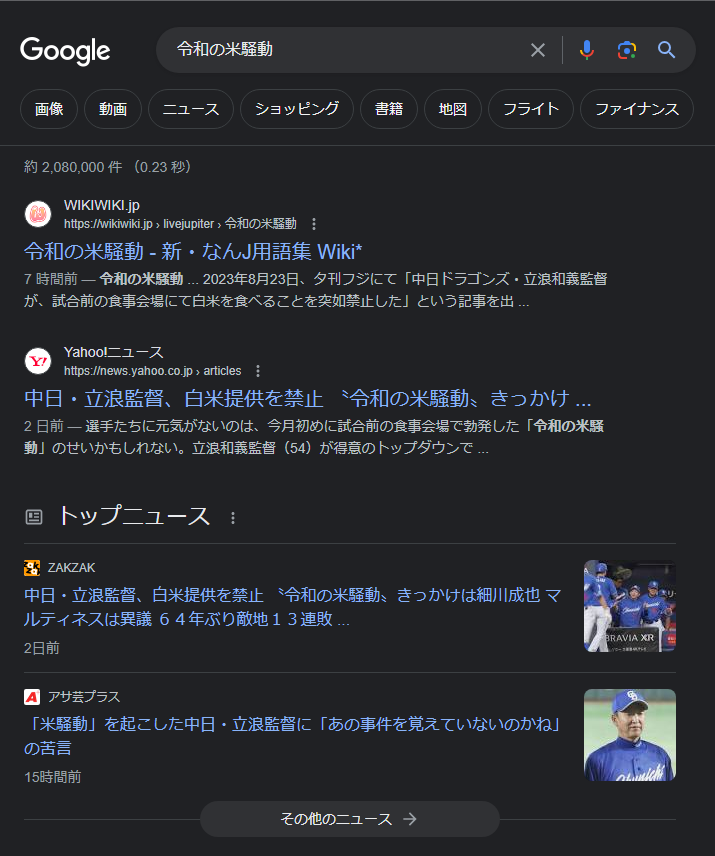Open the フライト filter

coord(531,109)
